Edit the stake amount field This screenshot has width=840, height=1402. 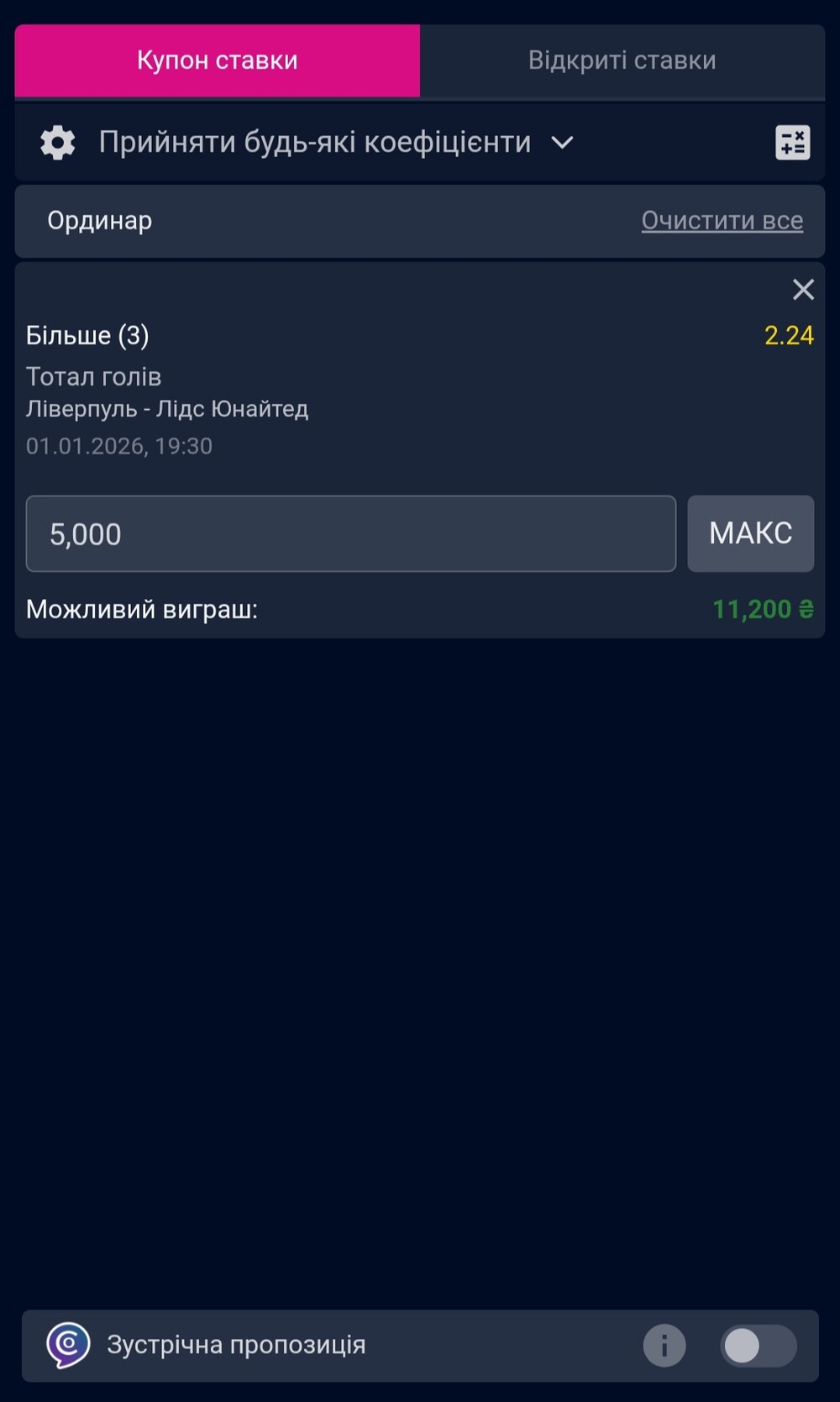pos(350,534)
